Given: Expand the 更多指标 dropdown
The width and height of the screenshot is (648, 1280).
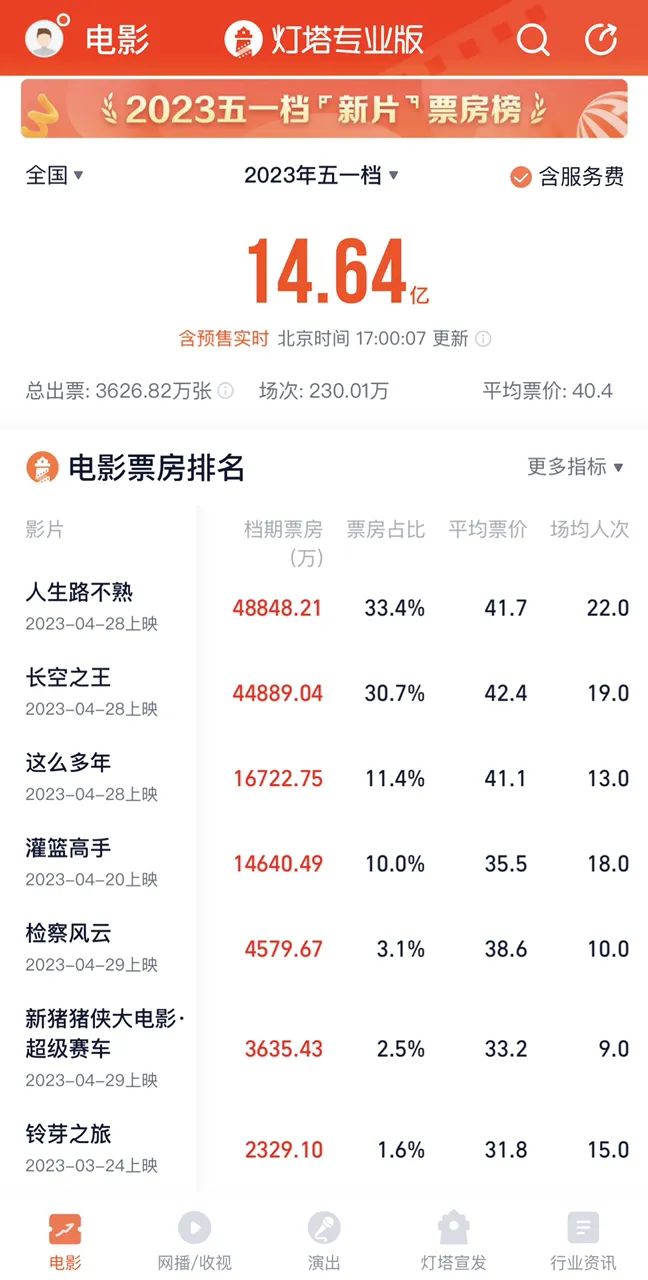Looking at the screenshot, I should (x=576, y=467).
